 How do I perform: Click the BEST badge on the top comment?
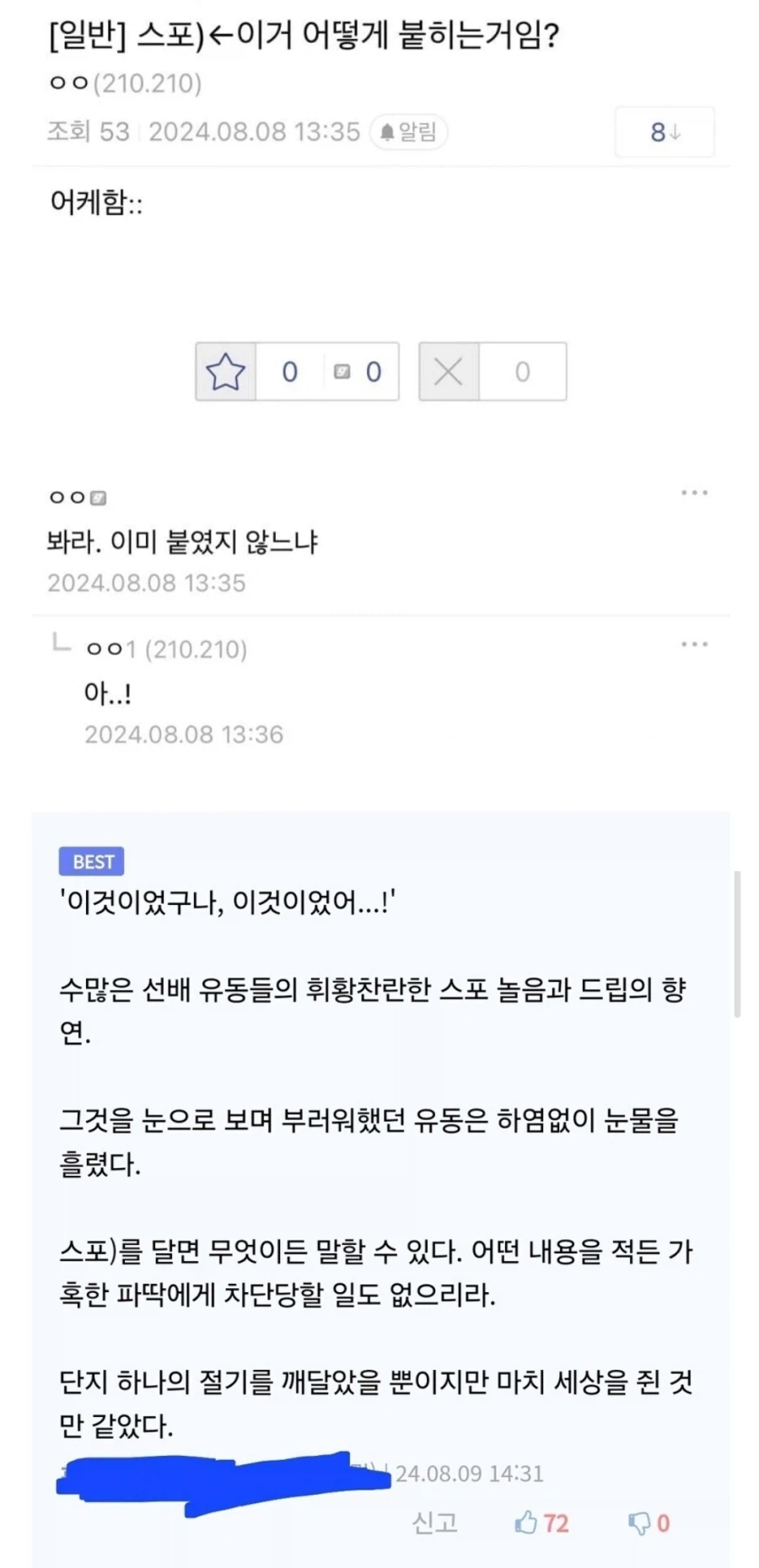click(91, 861)
